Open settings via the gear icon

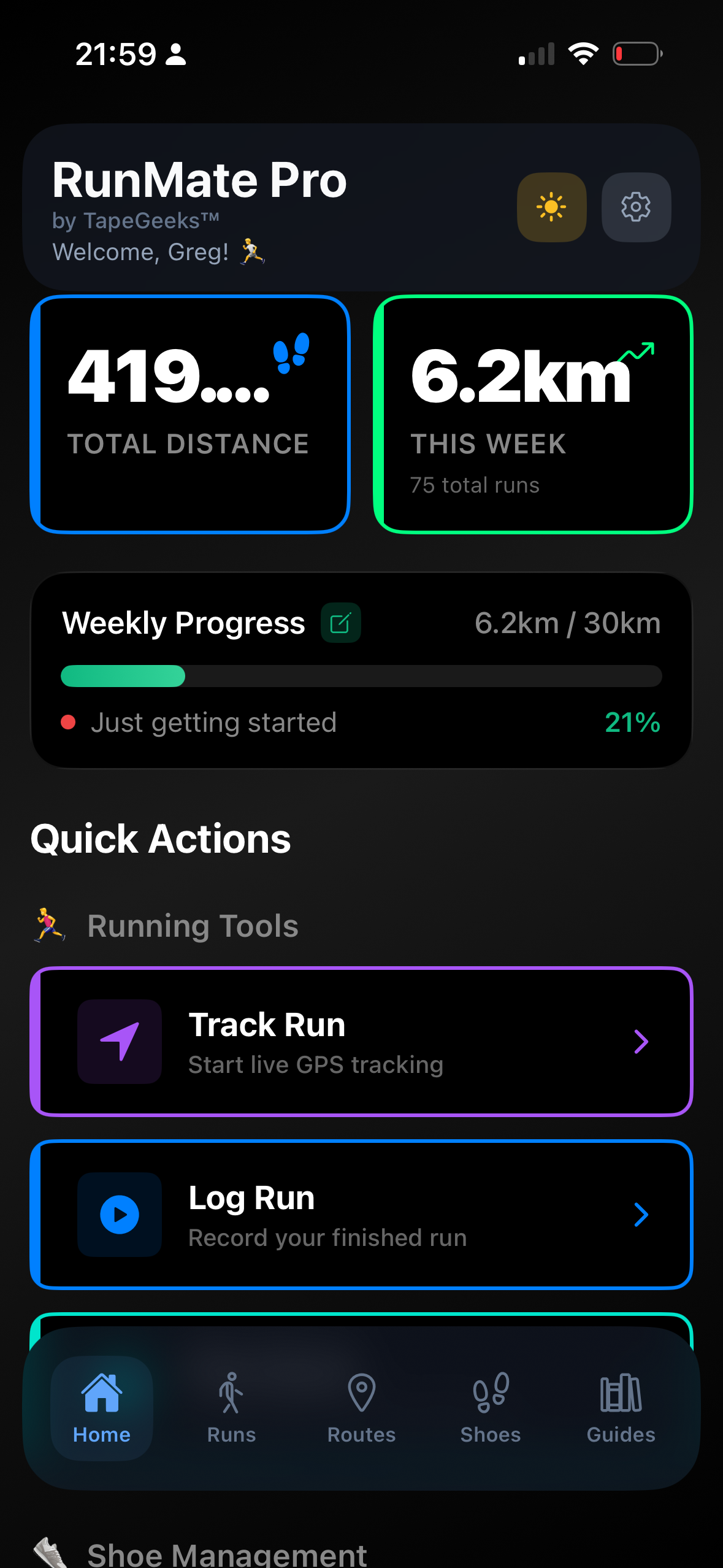point(636,207)
